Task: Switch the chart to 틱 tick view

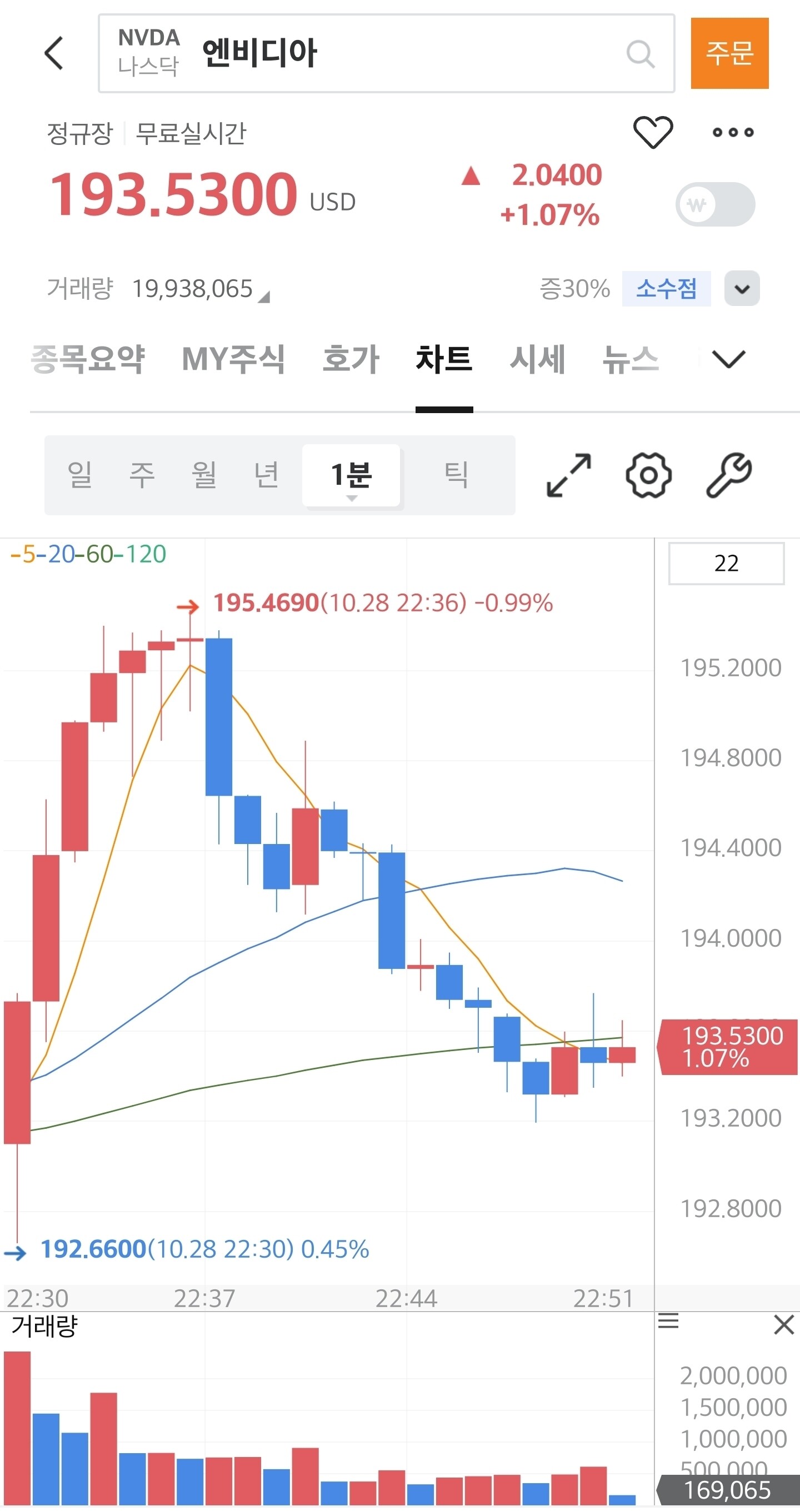Action: click(x=456, y=475)
